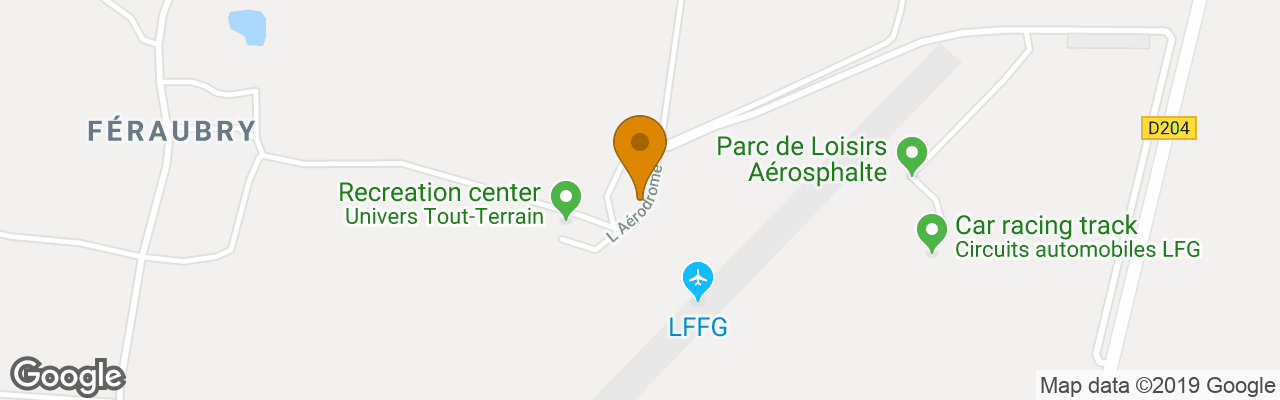Select the Parc de Loisirs Aérosphalte marker
The height and width of the screenshot is (400, 1280).
tap(911, 155)
